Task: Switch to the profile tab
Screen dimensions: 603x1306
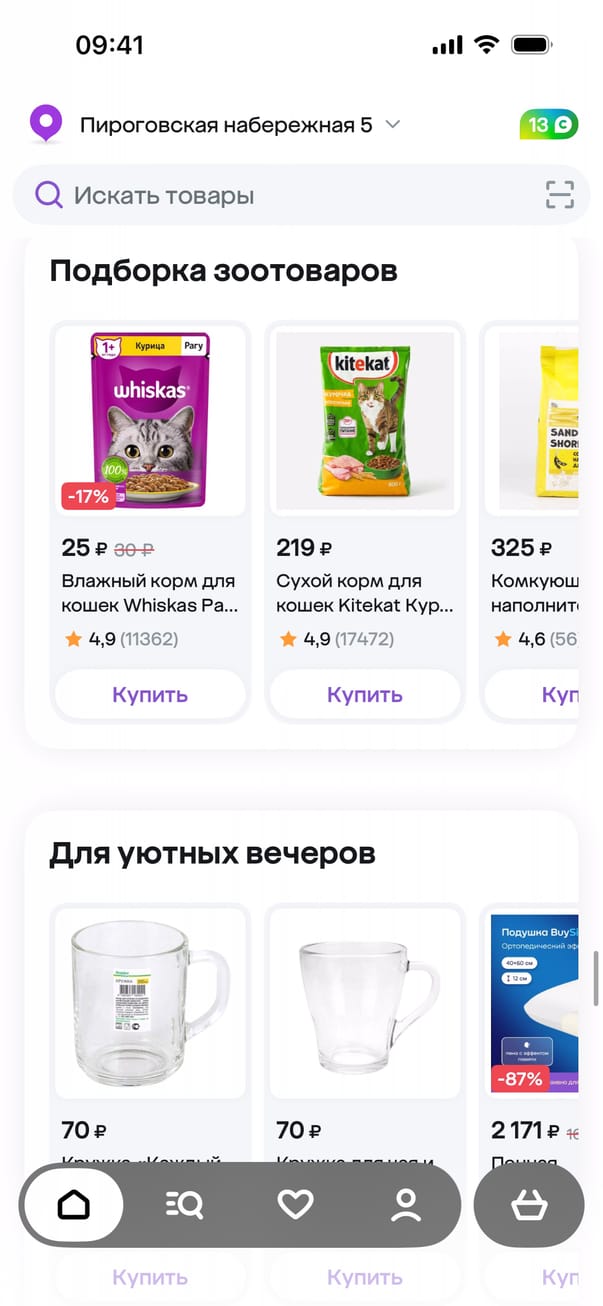Action: click(406, 1204)
